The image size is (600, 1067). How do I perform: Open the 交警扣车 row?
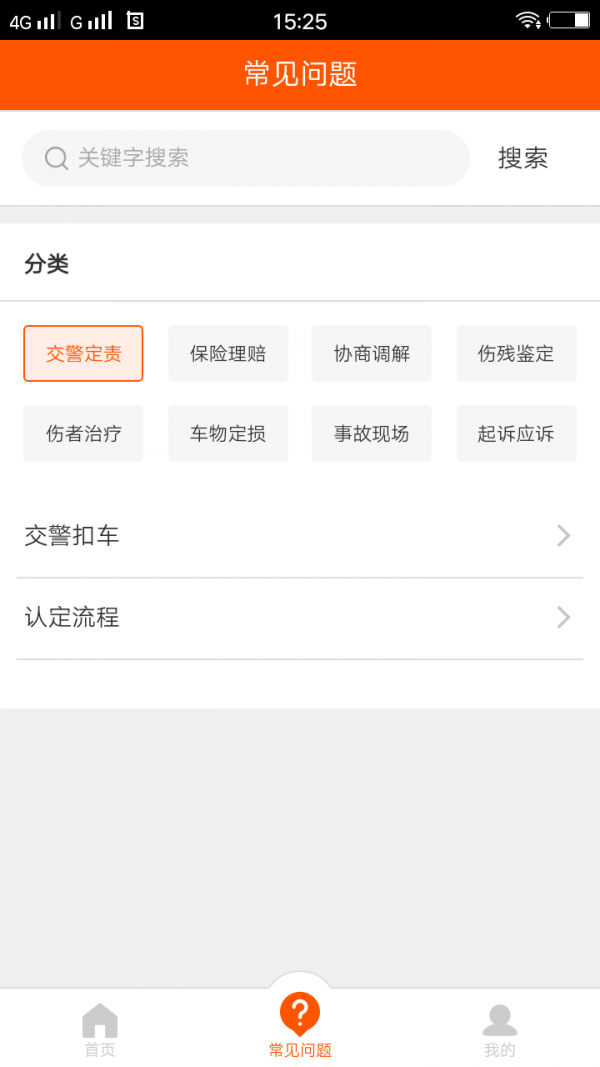click(x=300, y=536)
